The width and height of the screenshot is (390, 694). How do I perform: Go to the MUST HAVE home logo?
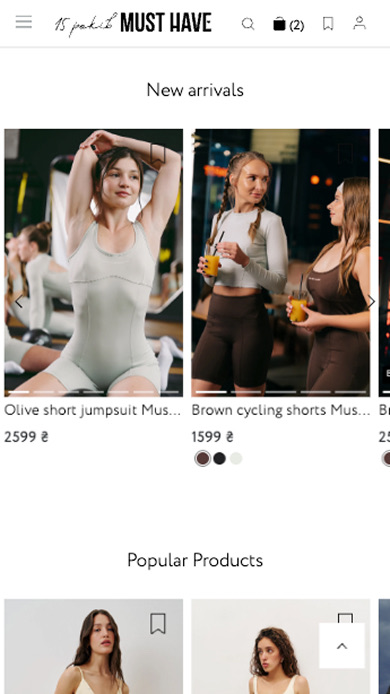[x=133, y=23]
